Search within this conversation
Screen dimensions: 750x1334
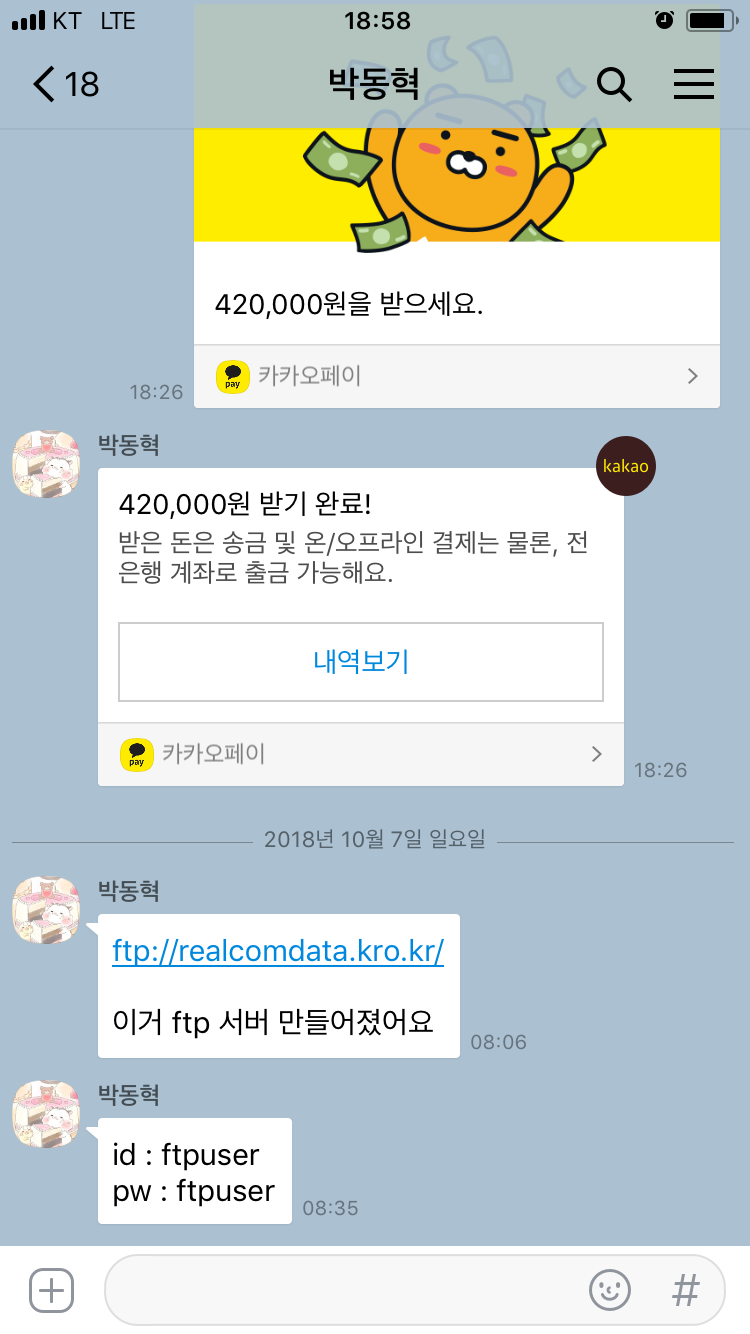pyautogui.click(x=614, y=84)
